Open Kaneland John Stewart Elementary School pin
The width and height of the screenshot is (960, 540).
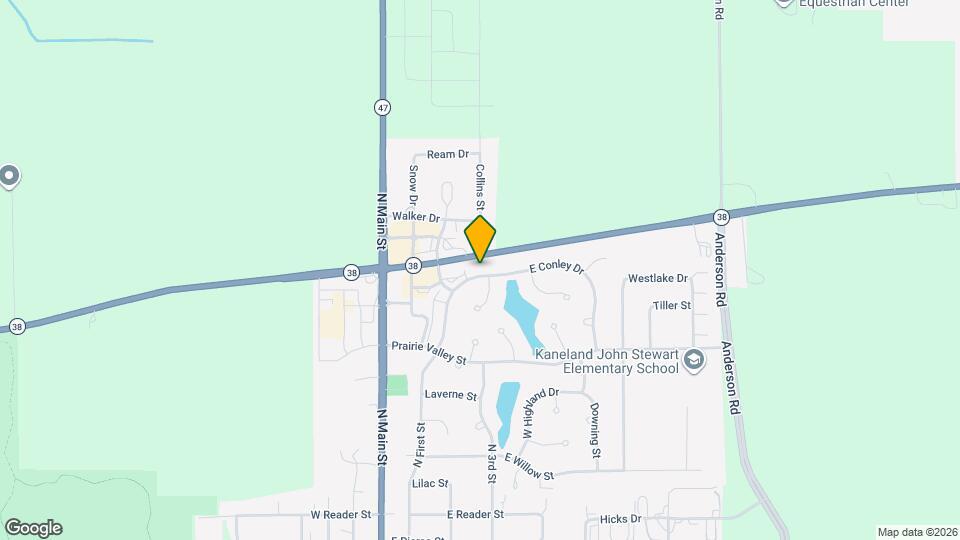[695, 361]
